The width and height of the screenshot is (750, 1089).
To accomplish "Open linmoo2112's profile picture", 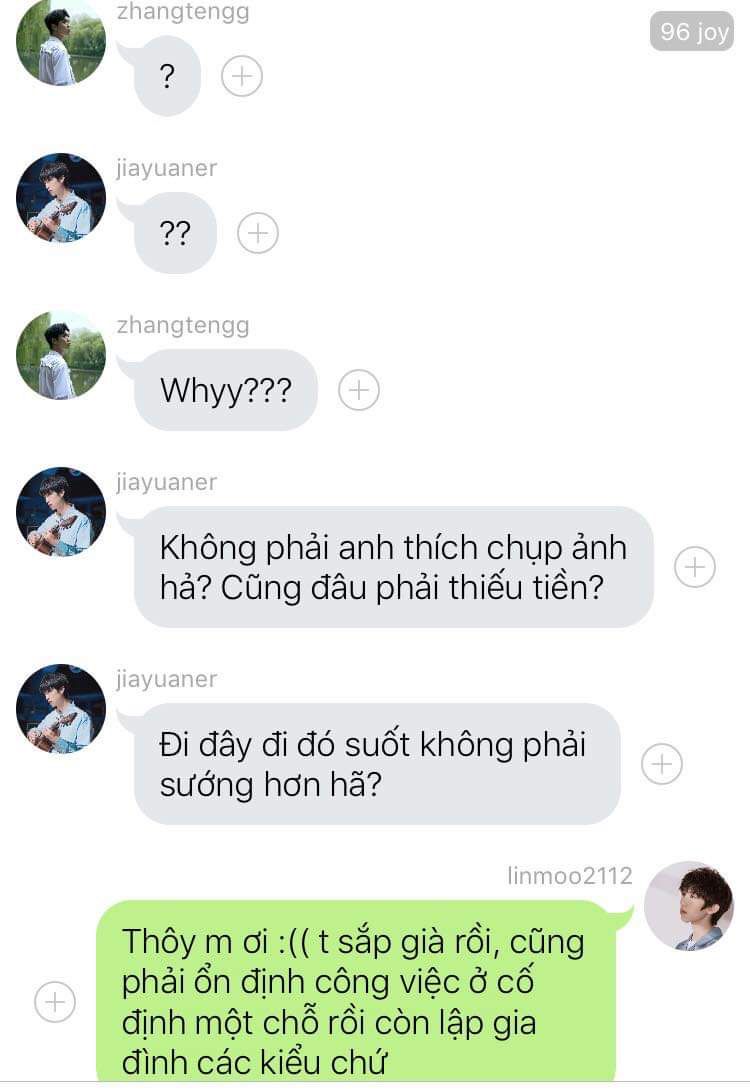I will 688,906.
